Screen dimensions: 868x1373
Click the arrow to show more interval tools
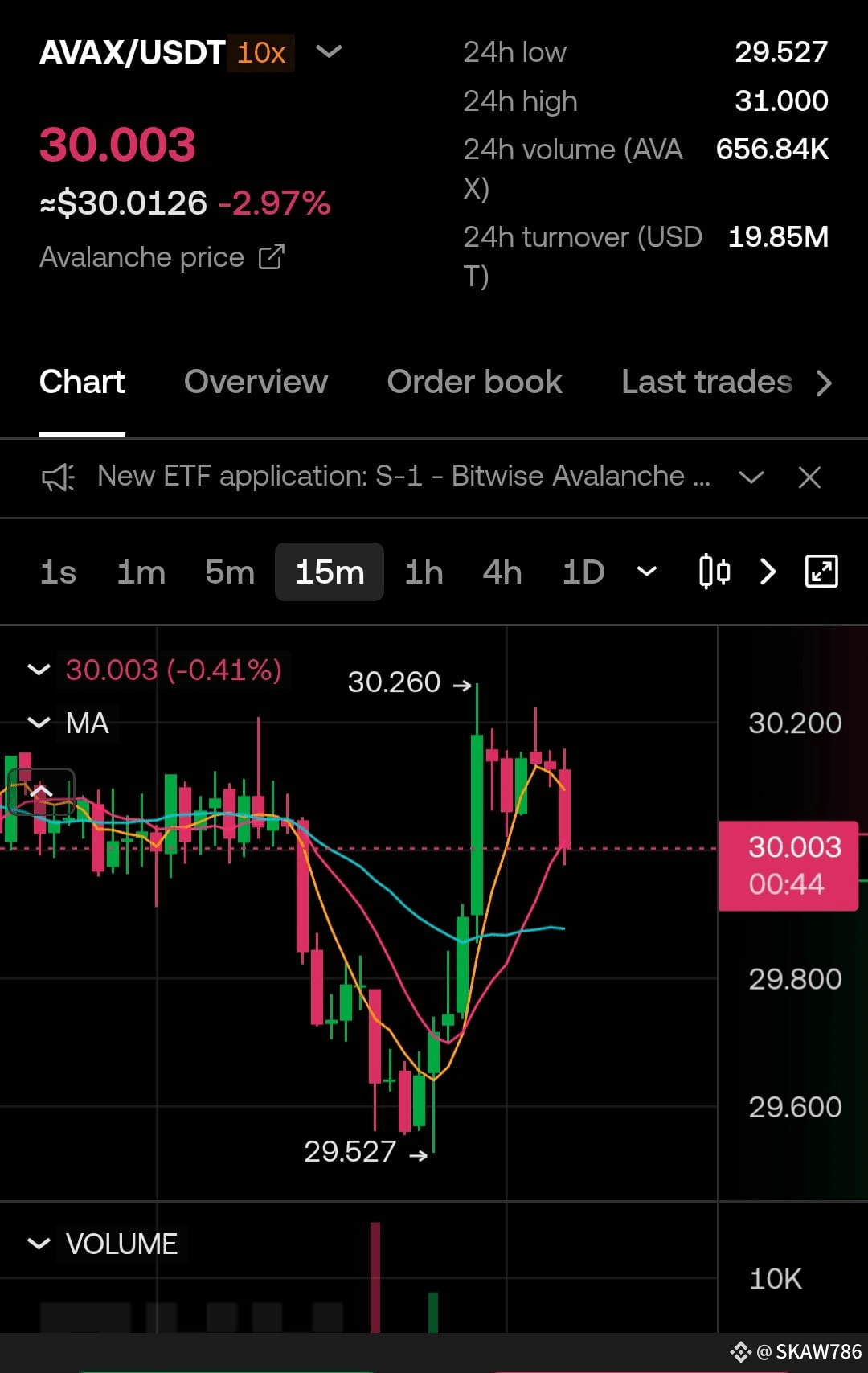click(767, 572)
